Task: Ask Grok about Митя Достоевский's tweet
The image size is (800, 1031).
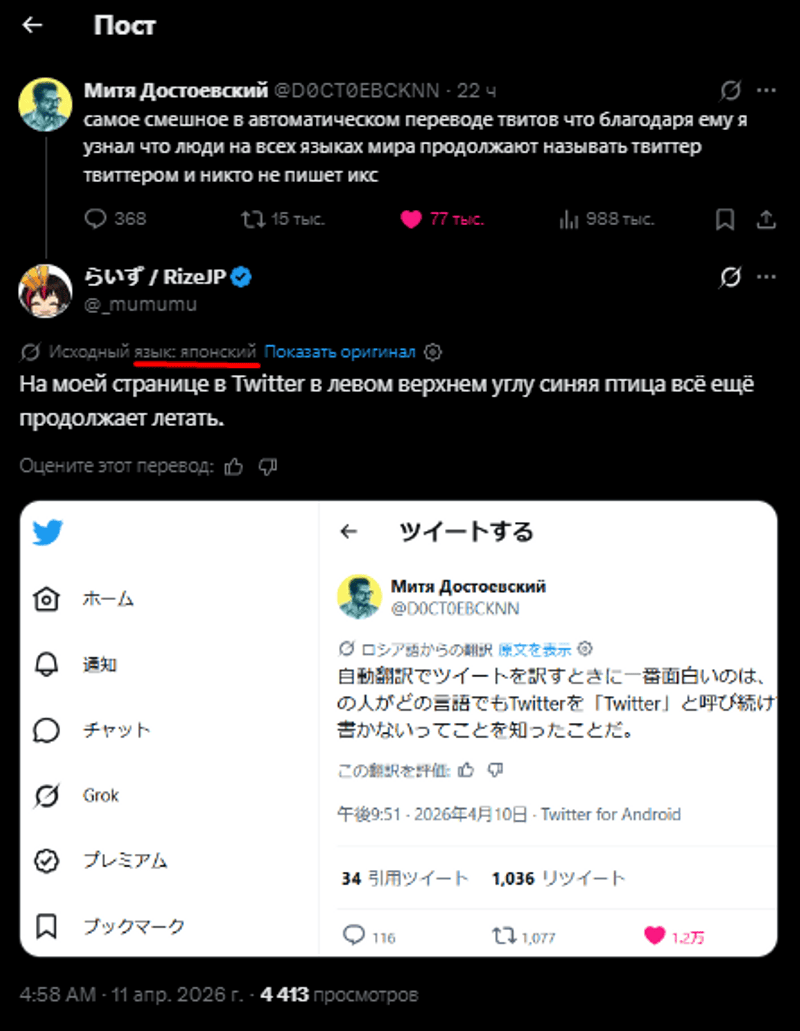Action: pyautogui.click(x=731, y=91)
